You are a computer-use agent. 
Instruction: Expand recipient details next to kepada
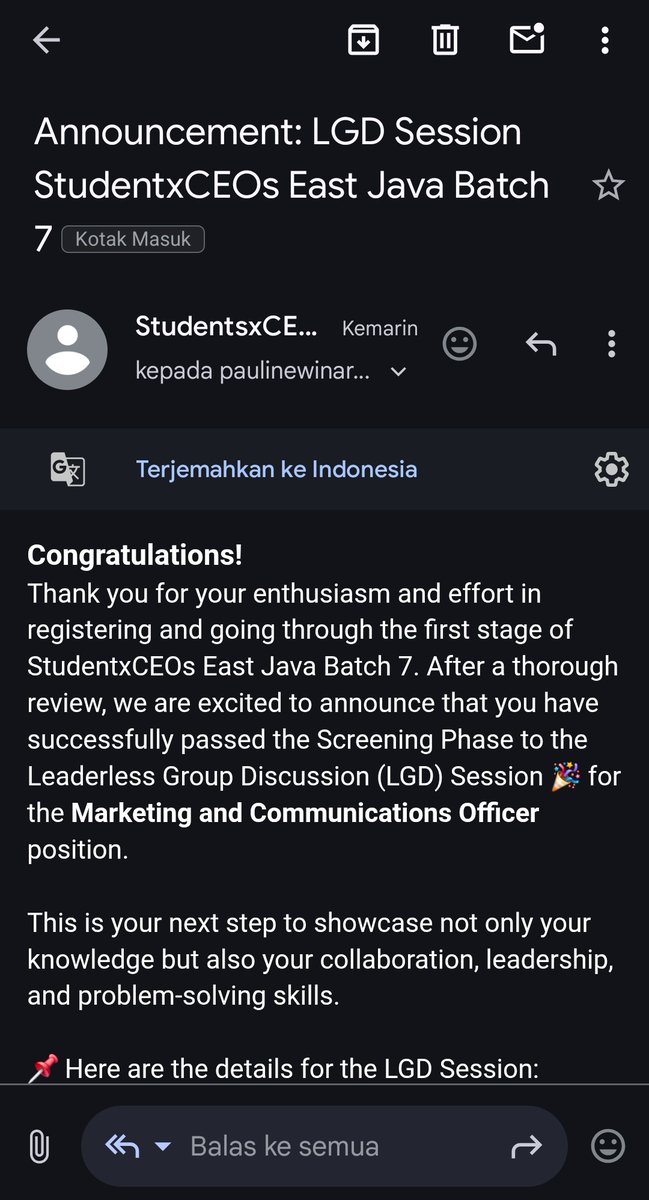click(398, 372)
